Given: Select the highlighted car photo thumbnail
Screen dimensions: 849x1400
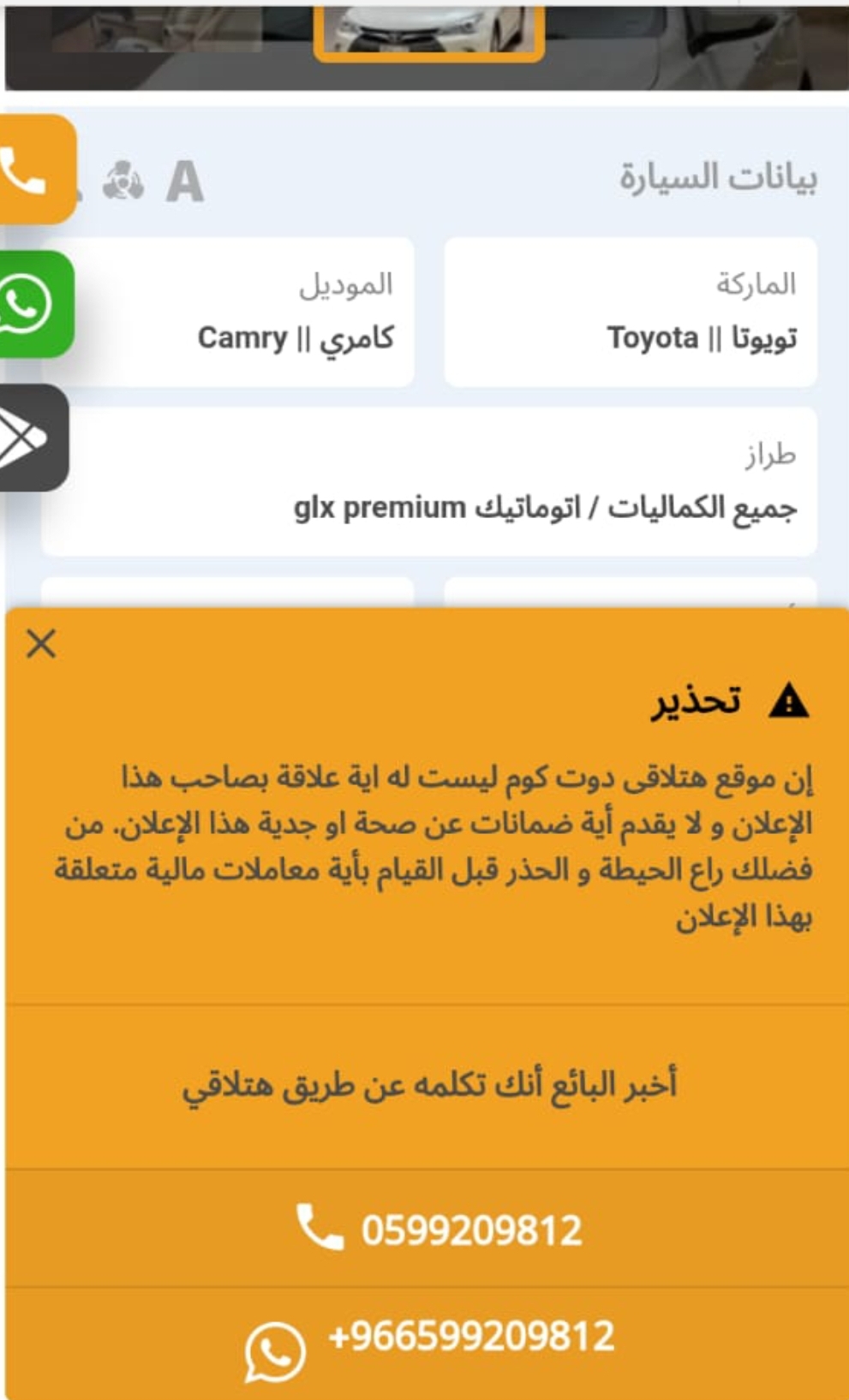Looking at the screenshot, I should point(428,31).
